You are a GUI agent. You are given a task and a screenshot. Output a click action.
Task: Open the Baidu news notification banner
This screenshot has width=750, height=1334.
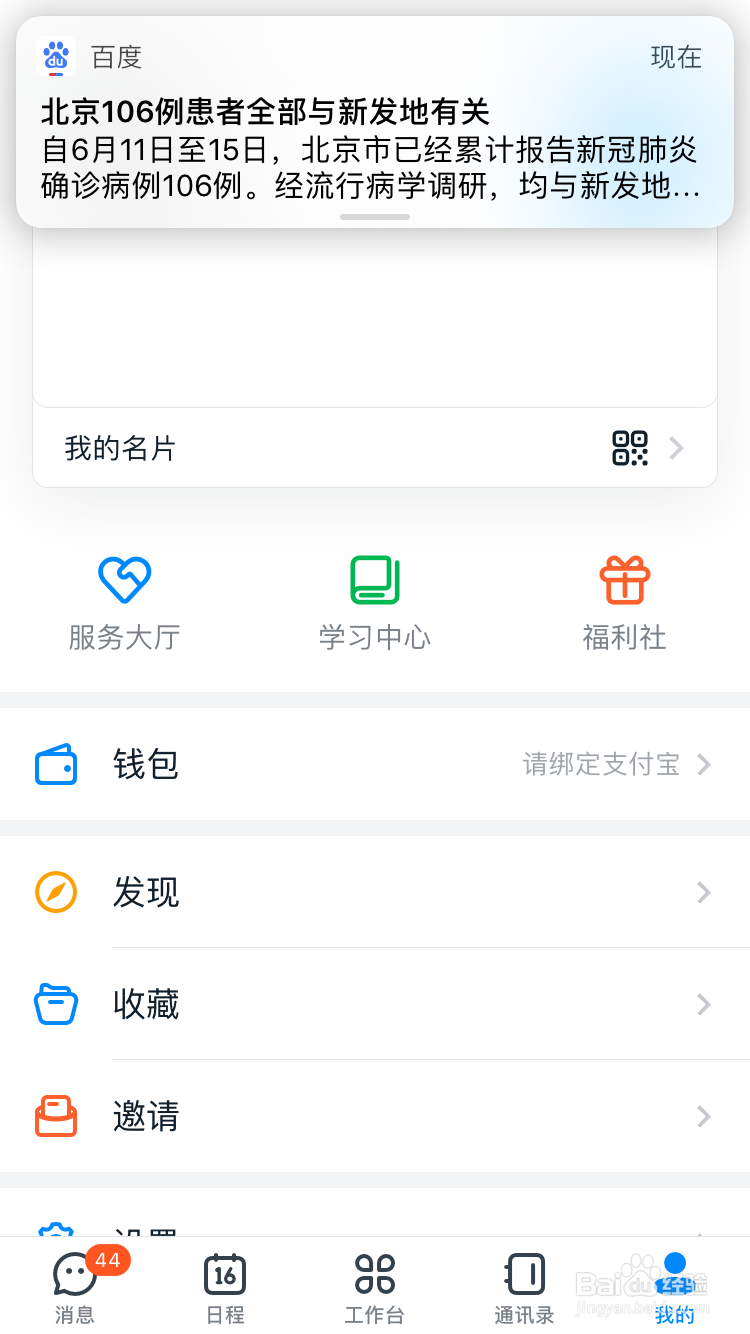375,122
